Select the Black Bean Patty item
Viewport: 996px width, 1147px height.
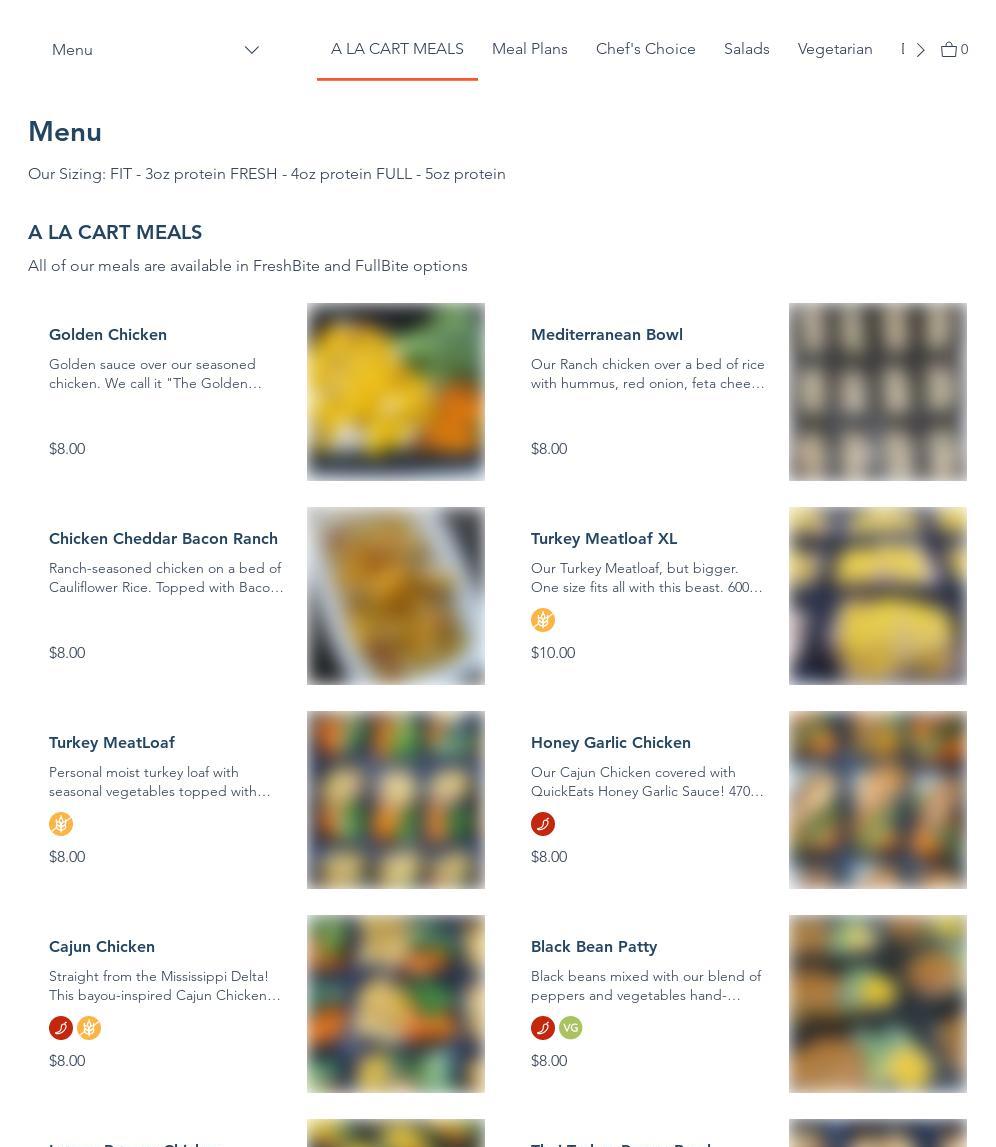coord(593,947)
